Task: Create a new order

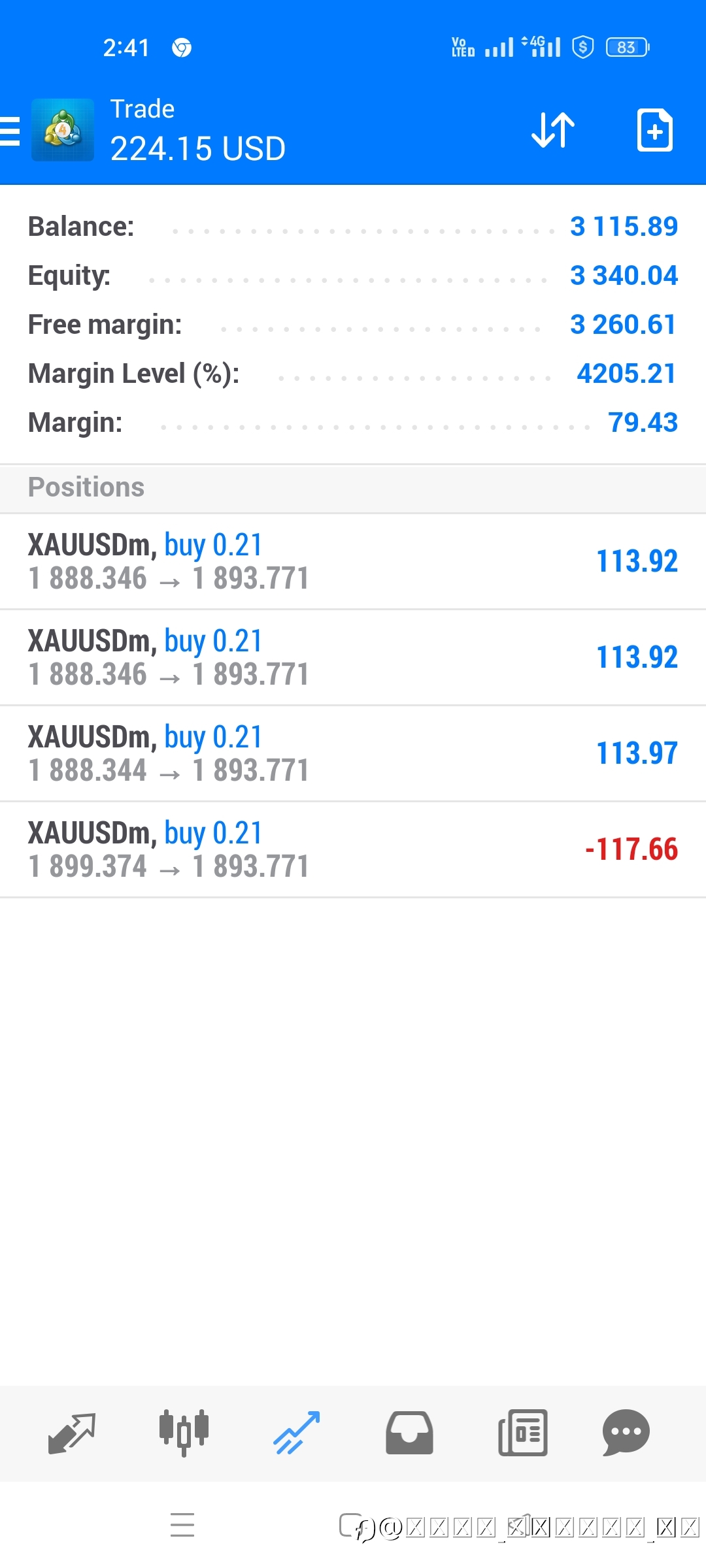Action: tap(655, 130)
